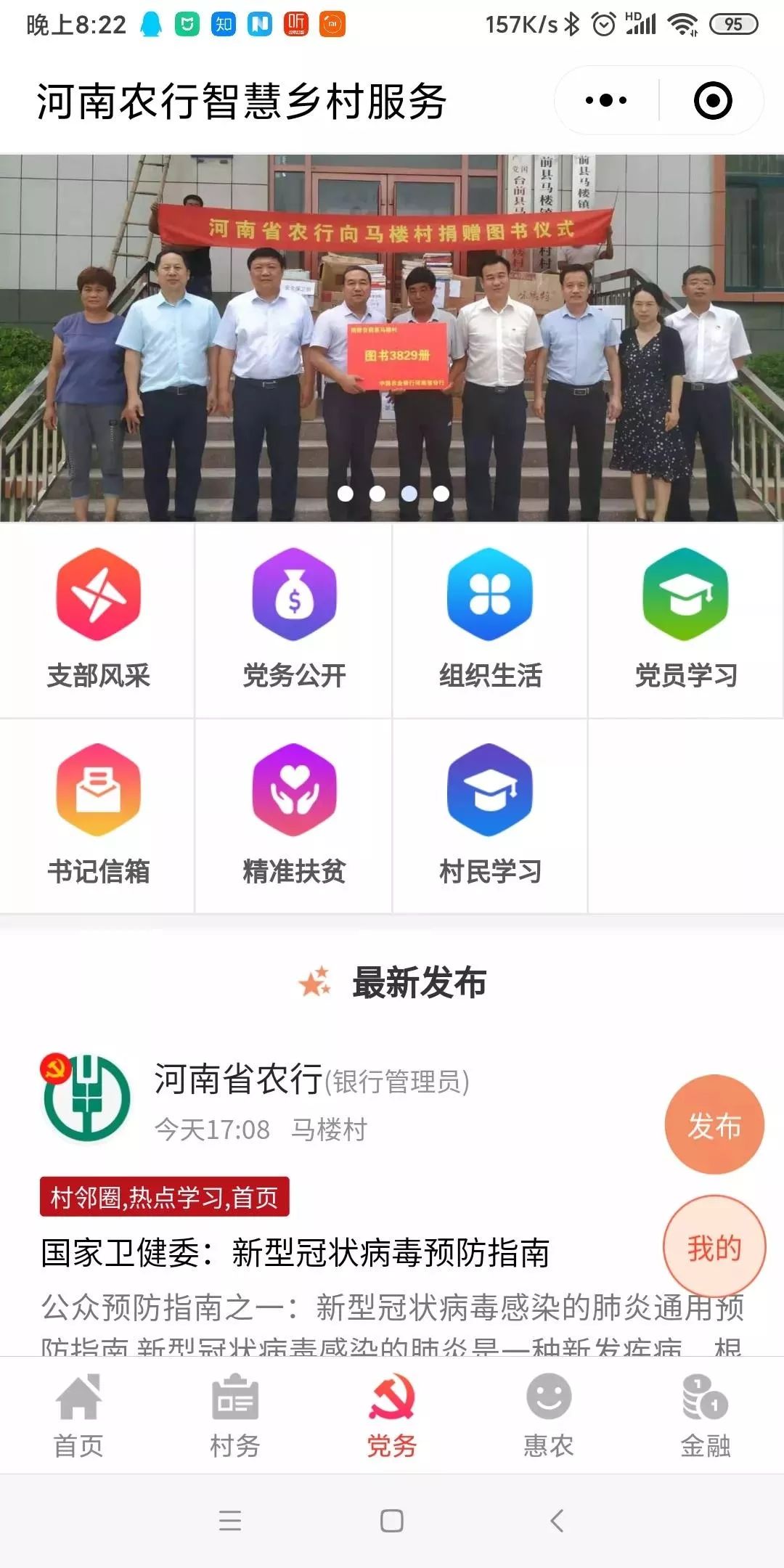This screenshot has height=1568, width=784.
Task: Open 书记信箱 mailbox
Action: click(98, 815)
